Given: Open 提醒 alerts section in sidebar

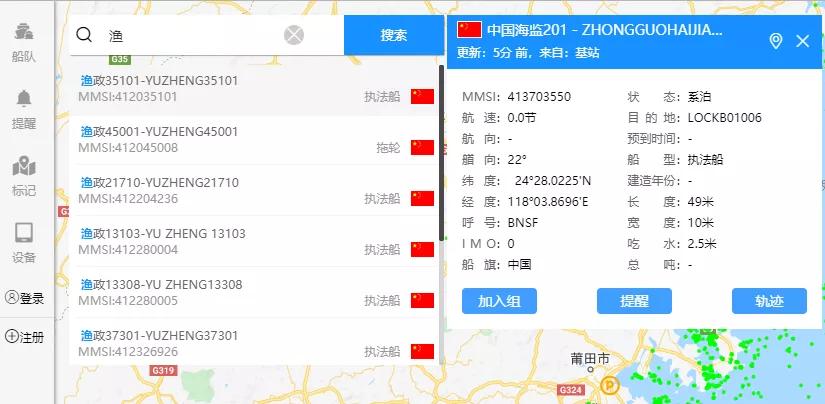Looking at the screenshot, I should click(24, 109).
